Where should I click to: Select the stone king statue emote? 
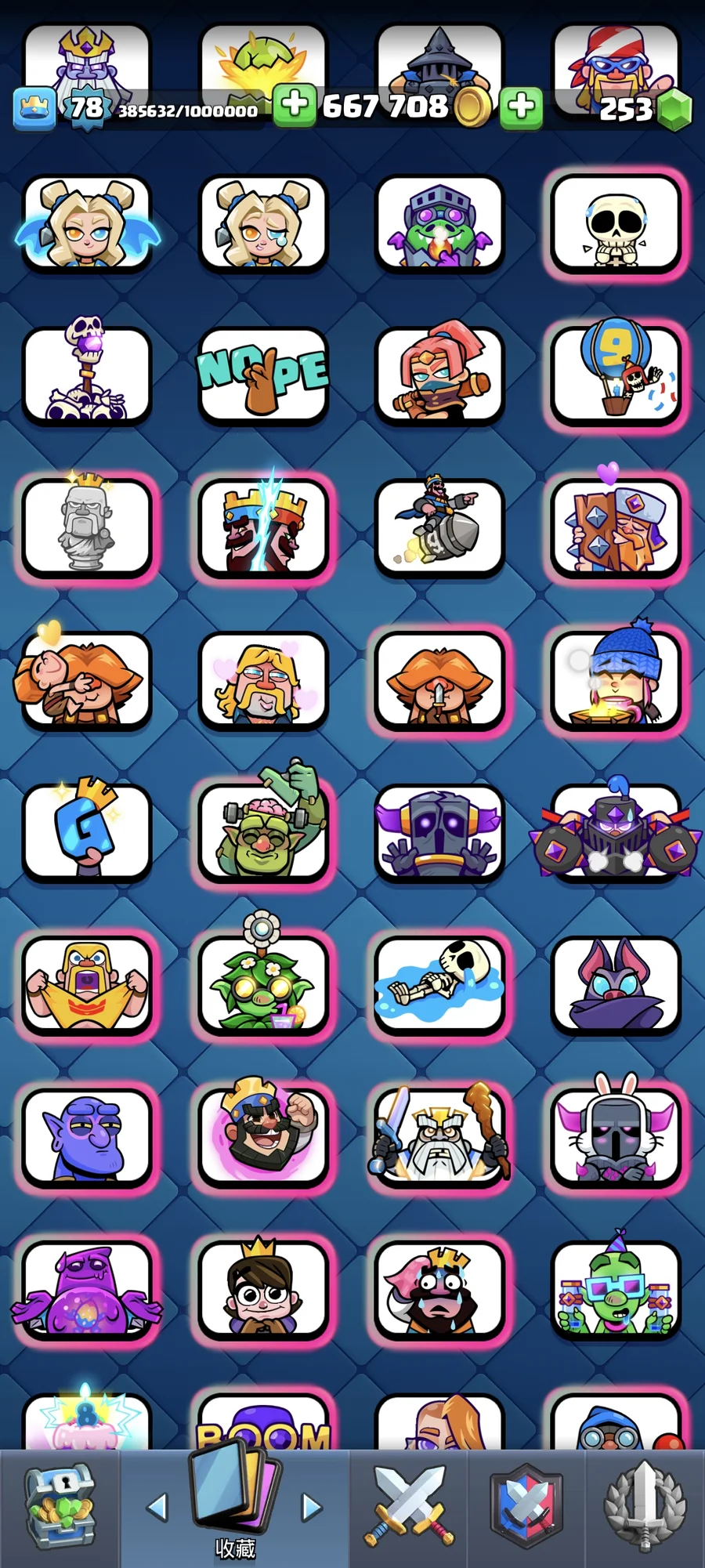[x=86, y=527]
